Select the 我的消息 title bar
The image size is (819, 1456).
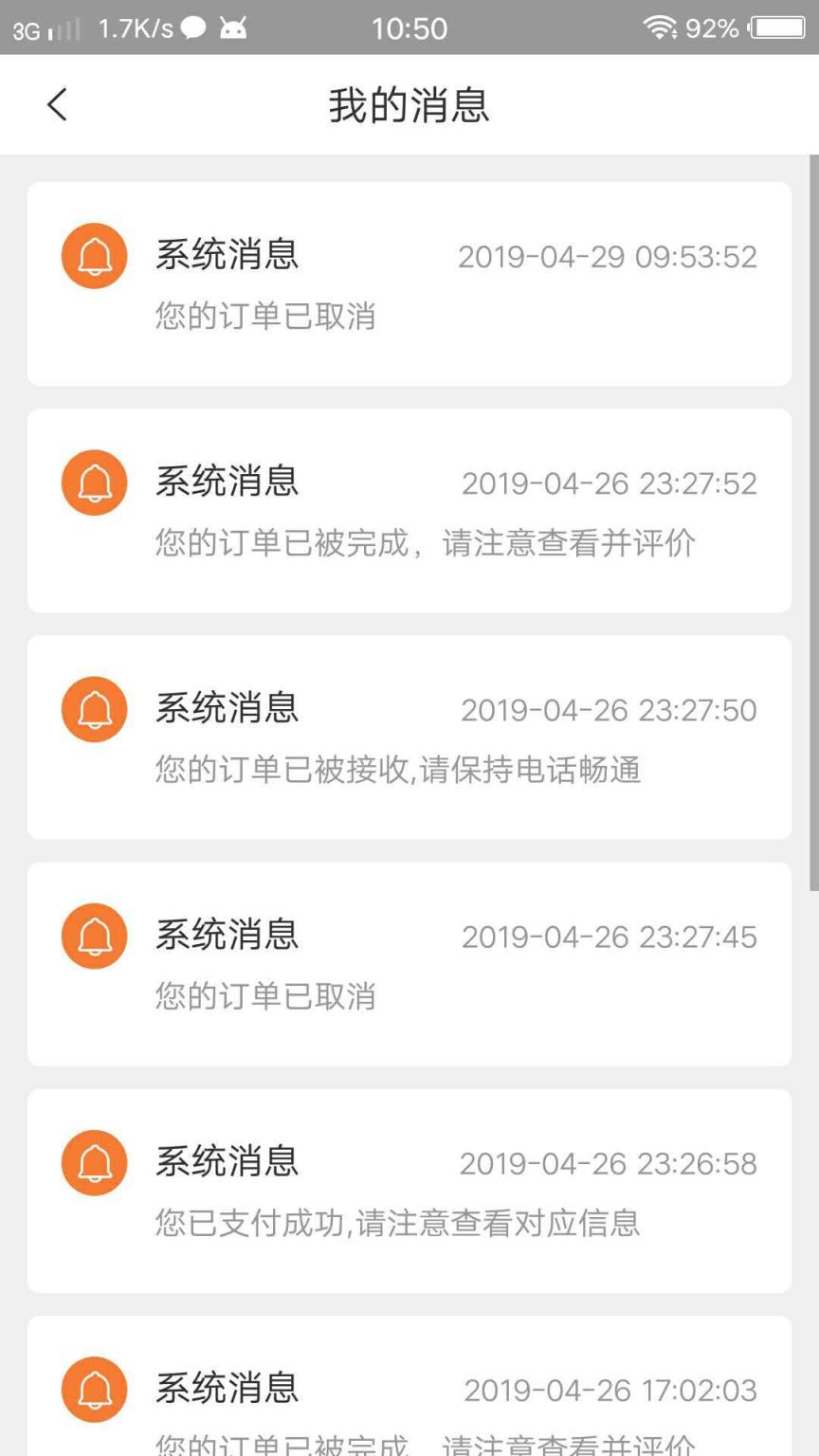point(409,105)
